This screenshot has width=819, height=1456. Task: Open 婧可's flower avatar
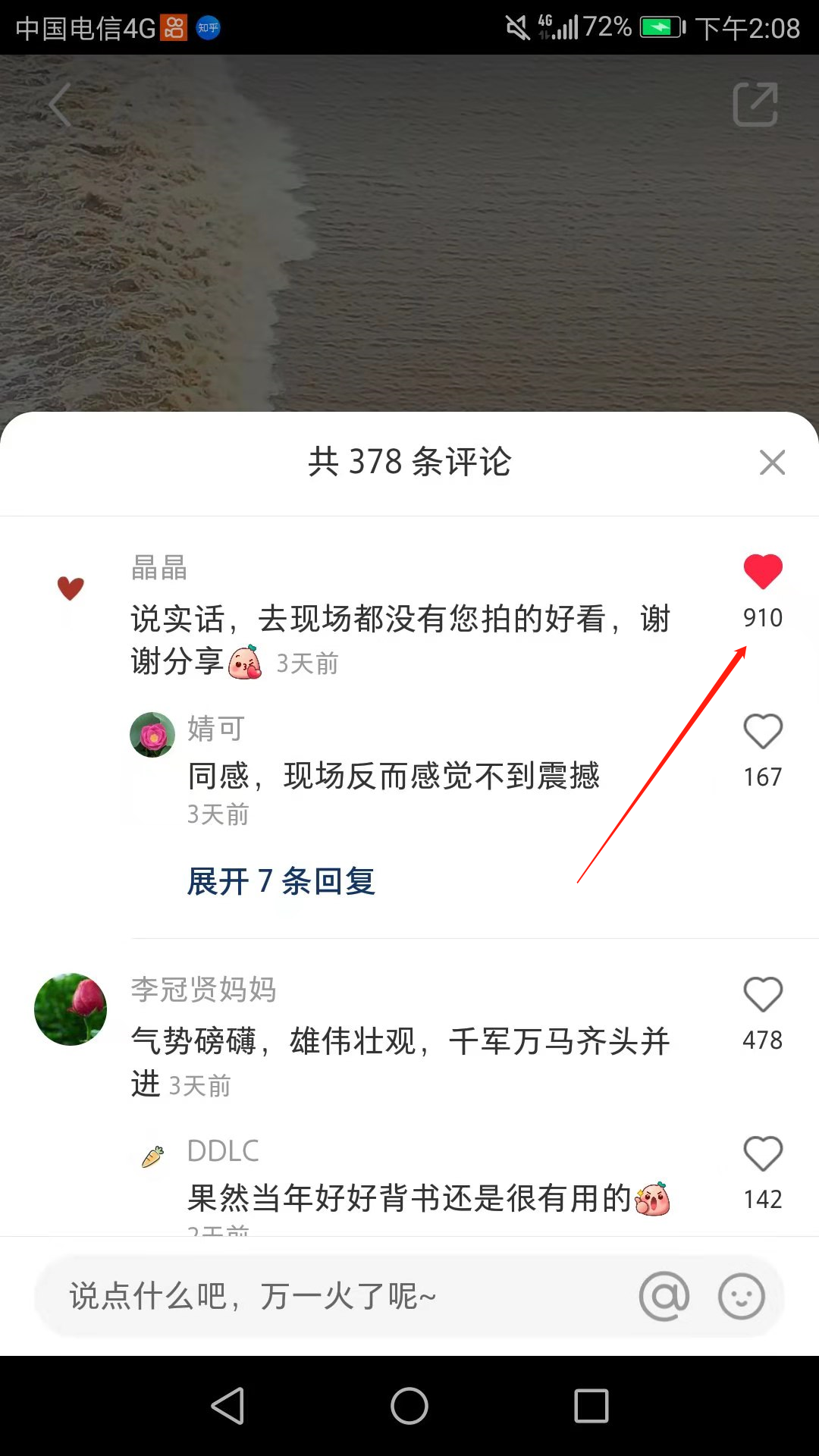pyautogui.click(x=152, y=734)
